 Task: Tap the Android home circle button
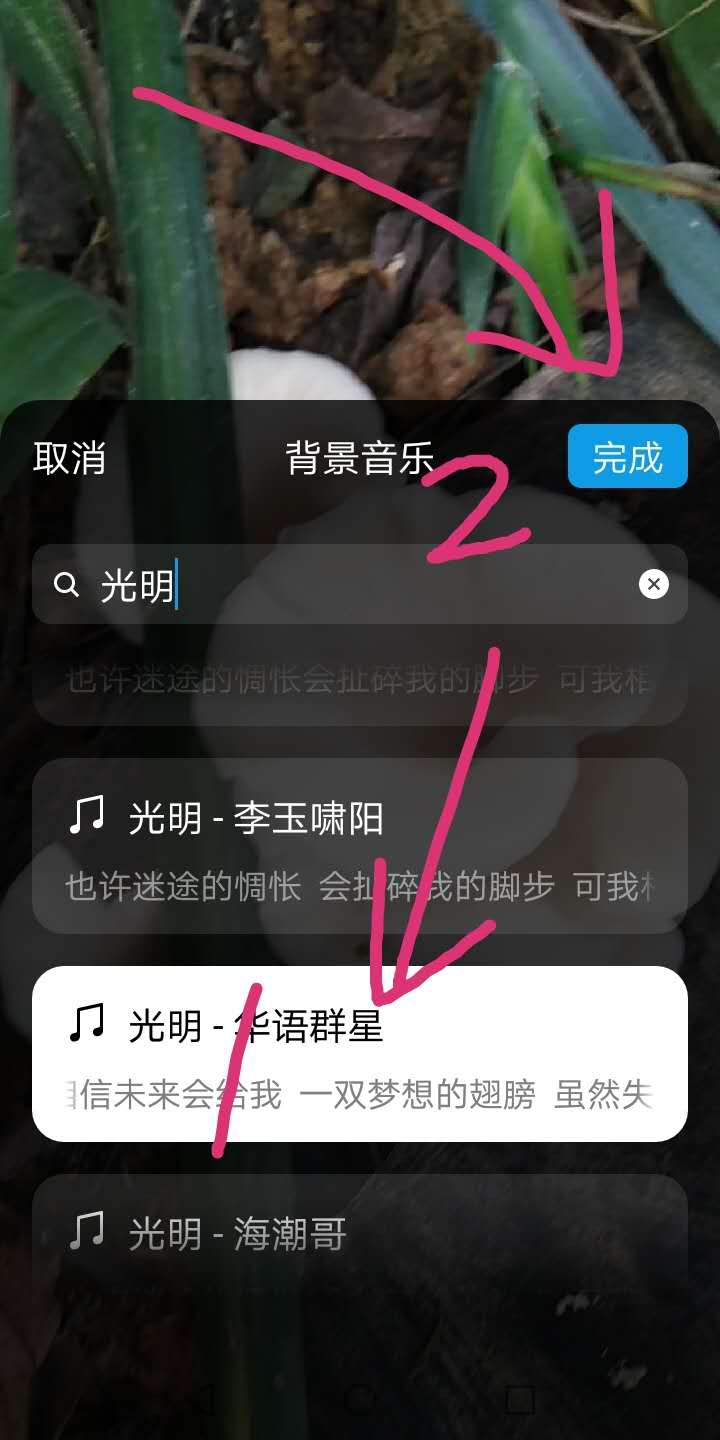360,1397
